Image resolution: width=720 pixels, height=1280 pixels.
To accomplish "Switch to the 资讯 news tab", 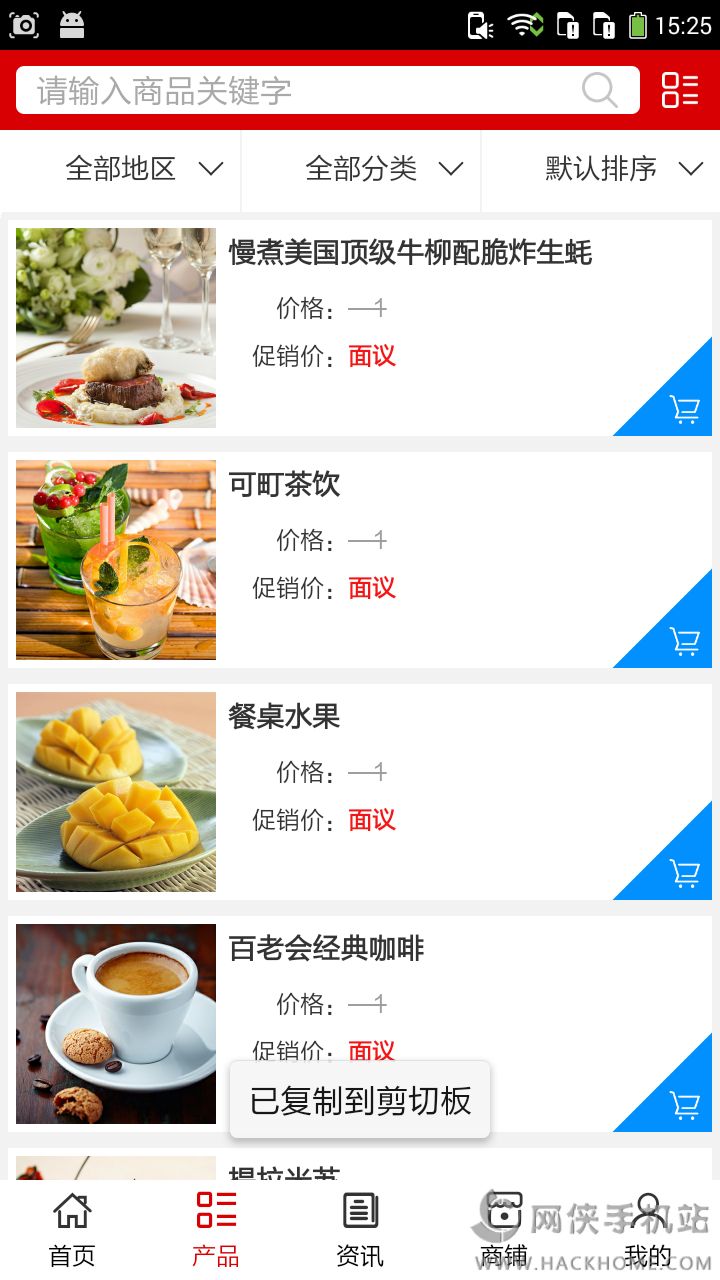I will click(x=360, y=1230).
